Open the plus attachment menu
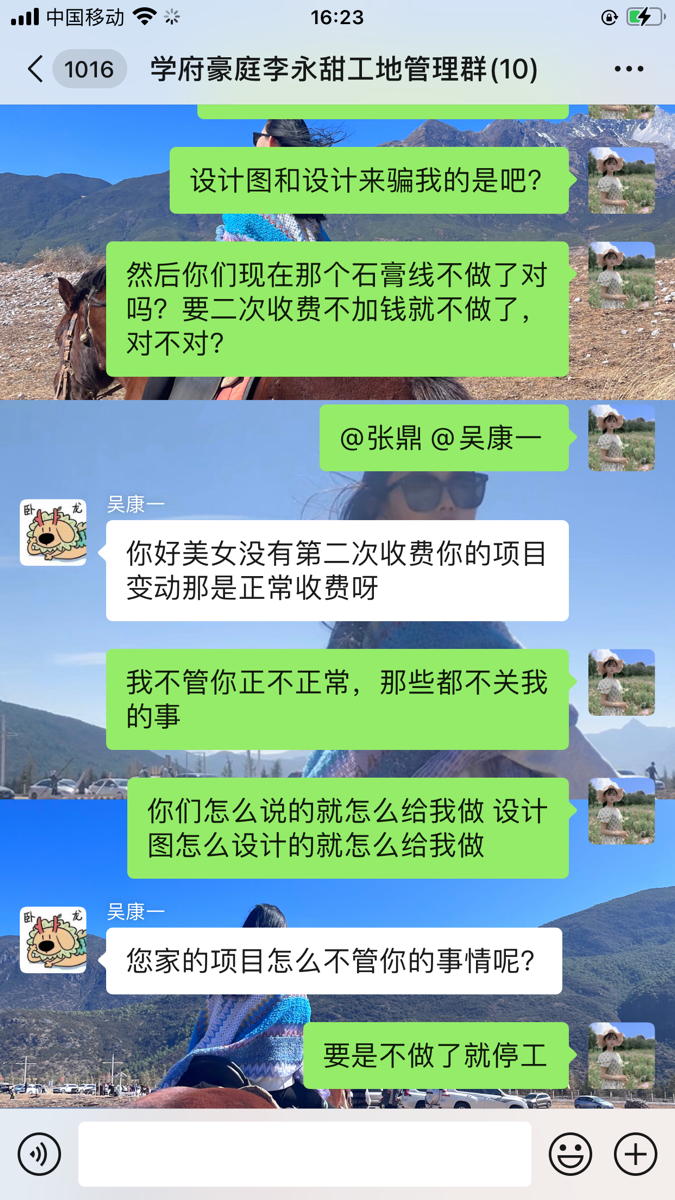675x1200 pixels. click(635, 1154)
